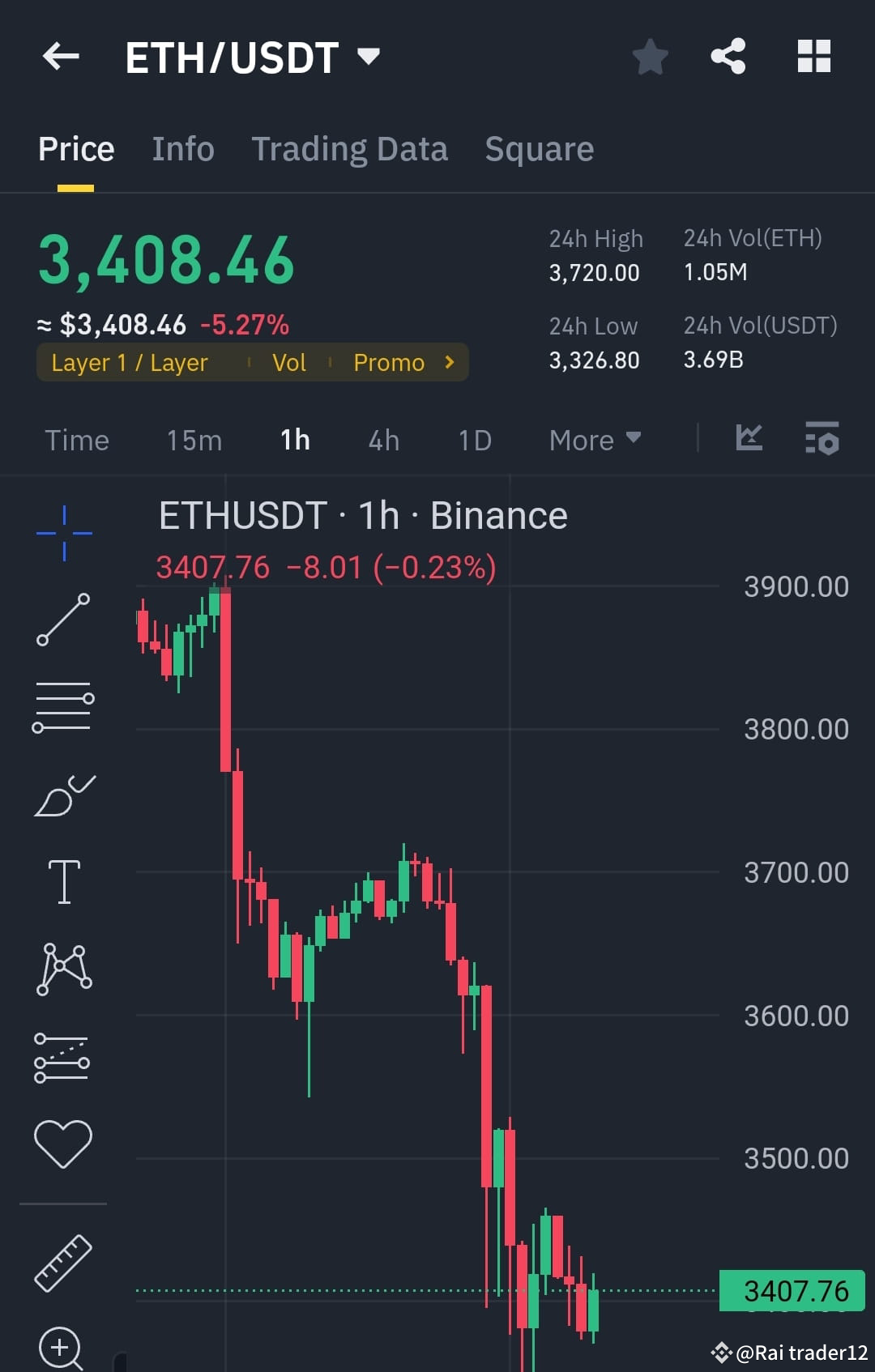Image resolution: width=875 pixels, height=1372 pixels.
Task: Toggle the favorite star for ETH/USDT
Action: pyautogui.click(x=650, y=55)
